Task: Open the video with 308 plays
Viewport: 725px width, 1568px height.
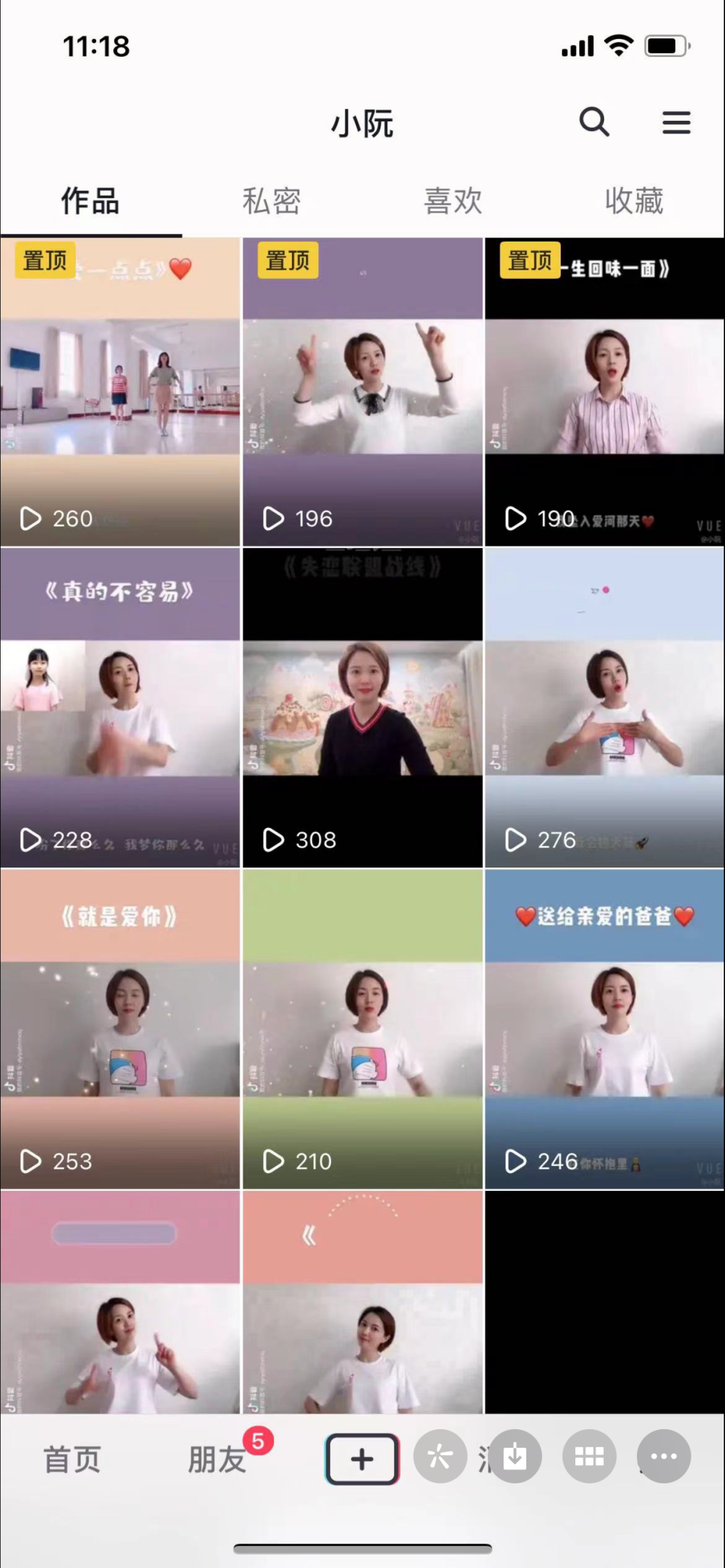Action: pyautogui.click(x=362, y=708)
